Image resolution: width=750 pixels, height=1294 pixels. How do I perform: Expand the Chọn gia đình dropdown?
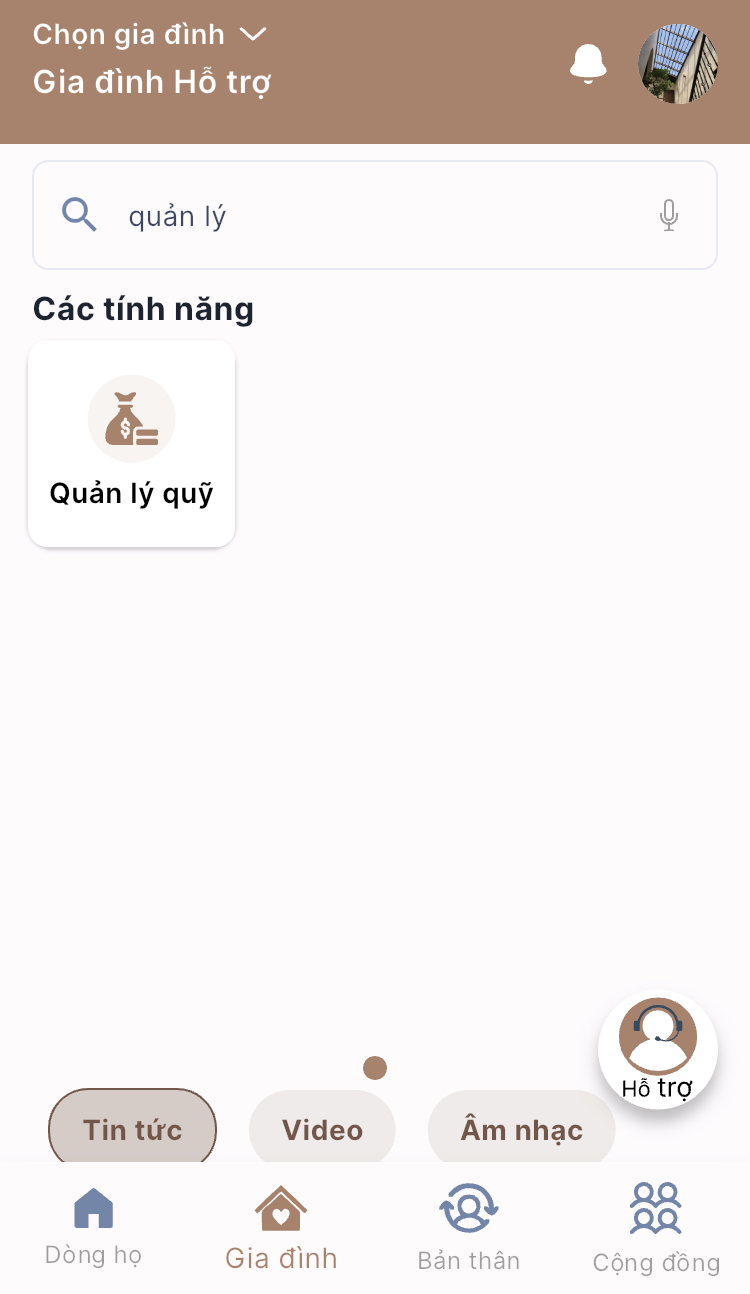pos(150,34)
